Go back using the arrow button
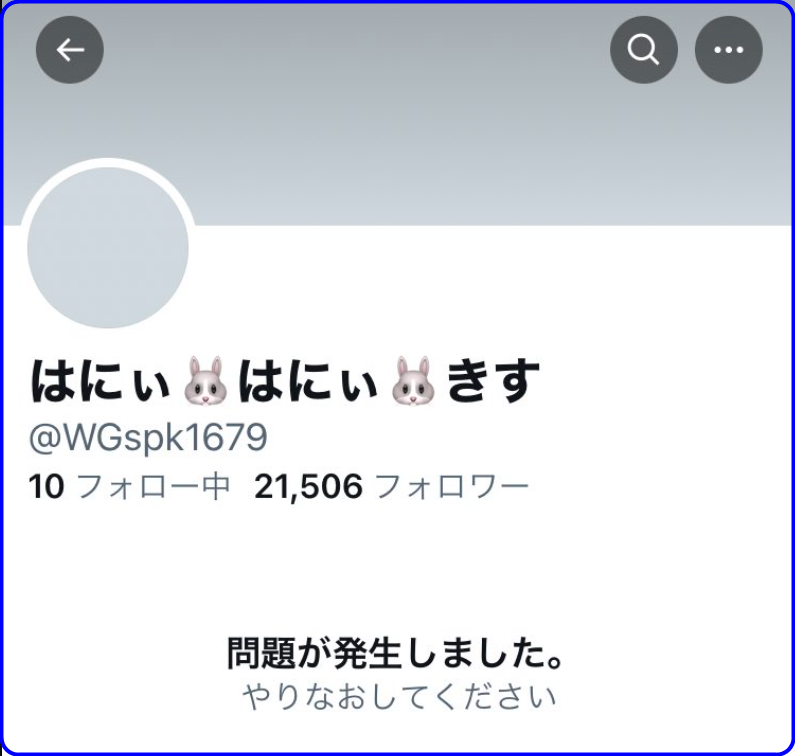This screenshot has width=795, height=756. (70, 50)
